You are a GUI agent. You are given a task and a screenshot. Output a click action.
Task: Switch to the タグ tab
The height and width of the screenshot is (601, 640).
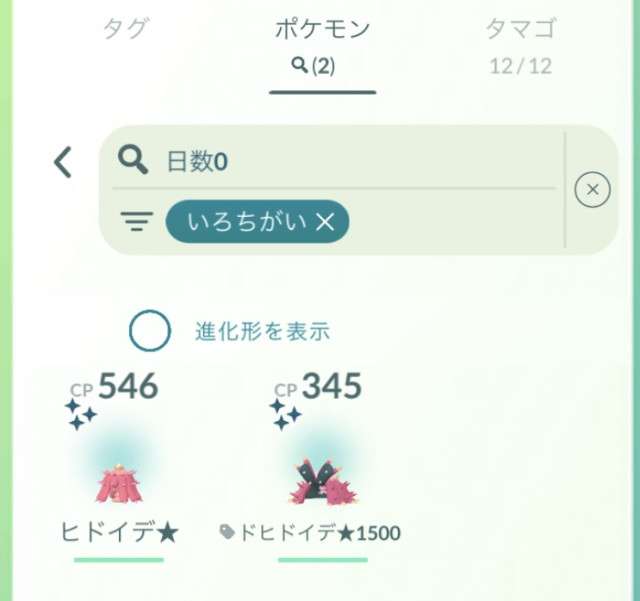coord(125,29)
